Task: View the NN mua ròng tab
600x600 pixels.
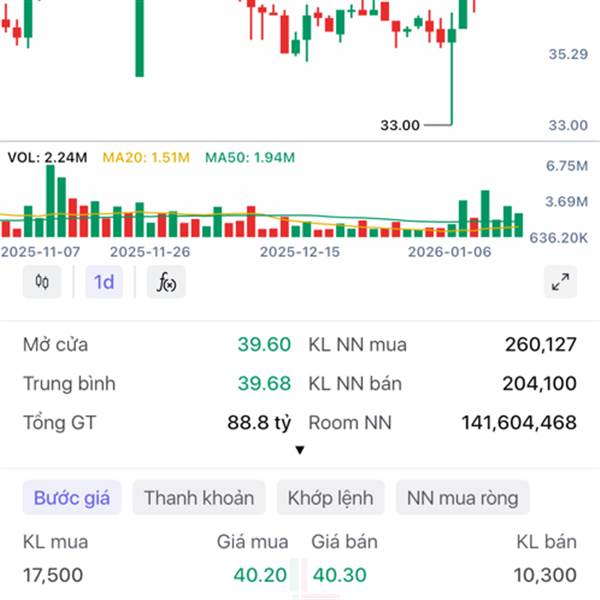Action: click(x=463, y=498)
